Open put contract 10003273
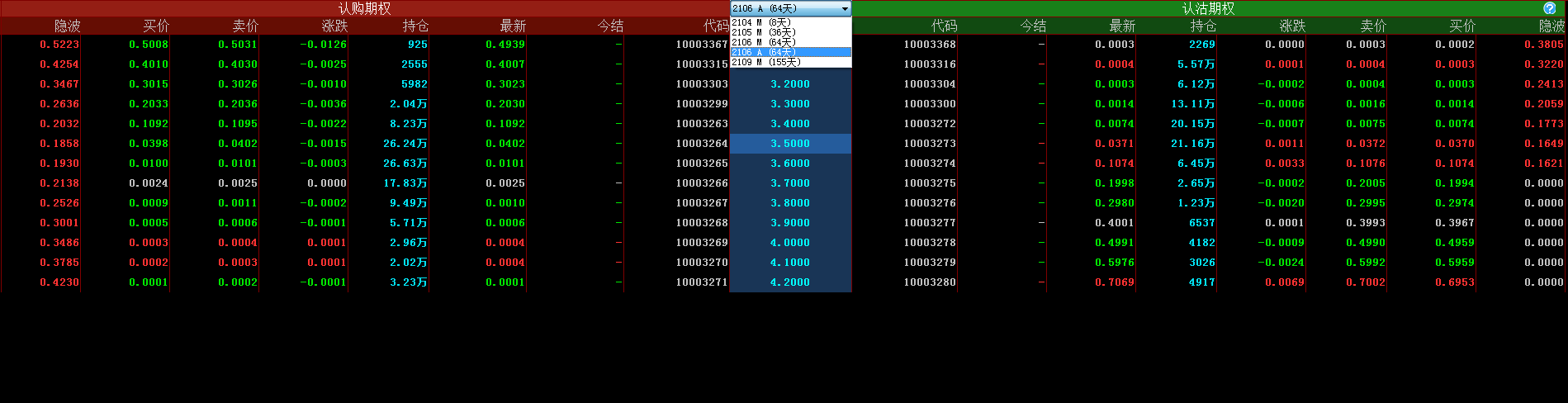 (929, 144)
